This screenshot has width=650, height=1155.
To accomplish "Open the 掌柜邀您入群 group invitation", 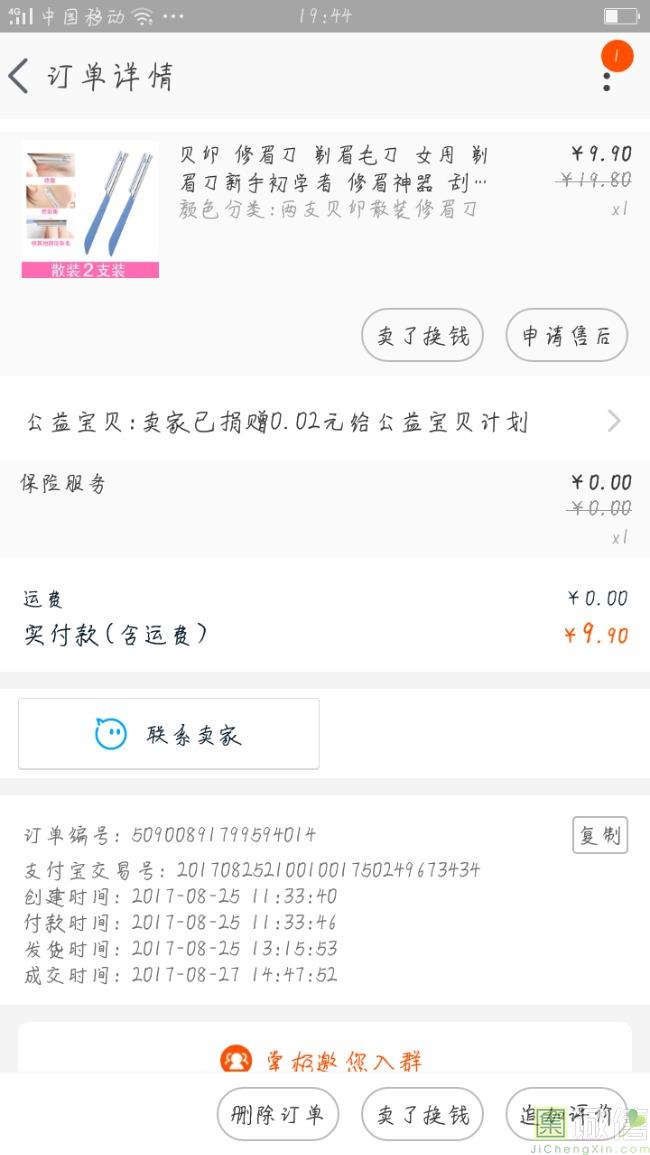I will point(325,1057).
